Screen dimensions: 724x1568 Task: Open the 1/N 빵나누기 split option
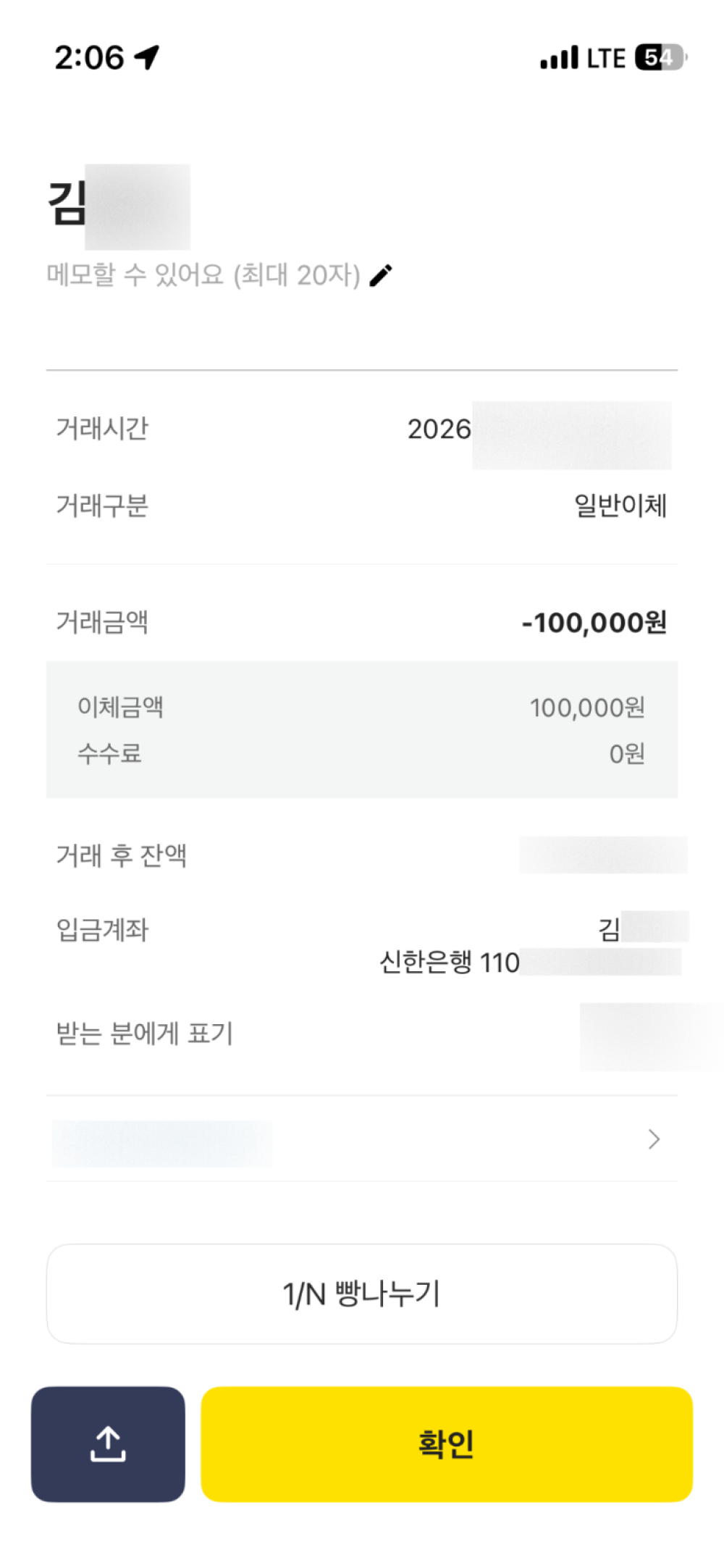tap(362, 1294)
